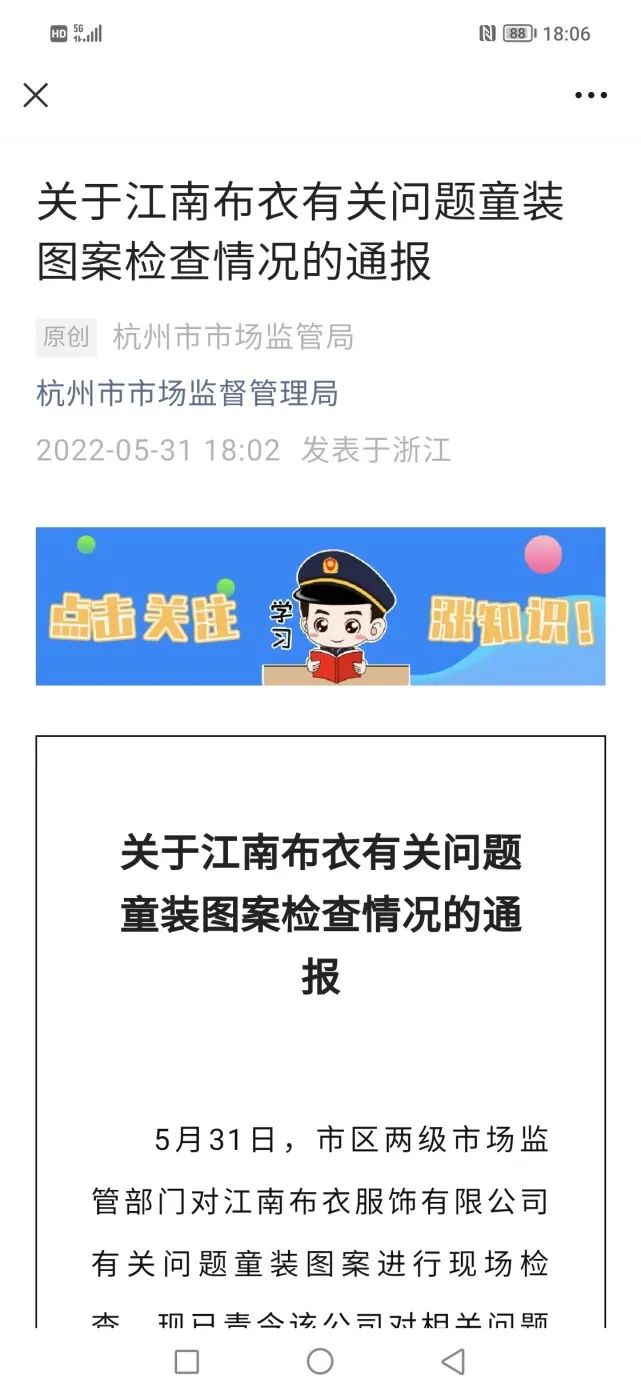Image resolution: width=641 pixels, height=1395 pixels.
Task: Open 杭州市市场监督管理局 account link
Action: pos(187,393)
